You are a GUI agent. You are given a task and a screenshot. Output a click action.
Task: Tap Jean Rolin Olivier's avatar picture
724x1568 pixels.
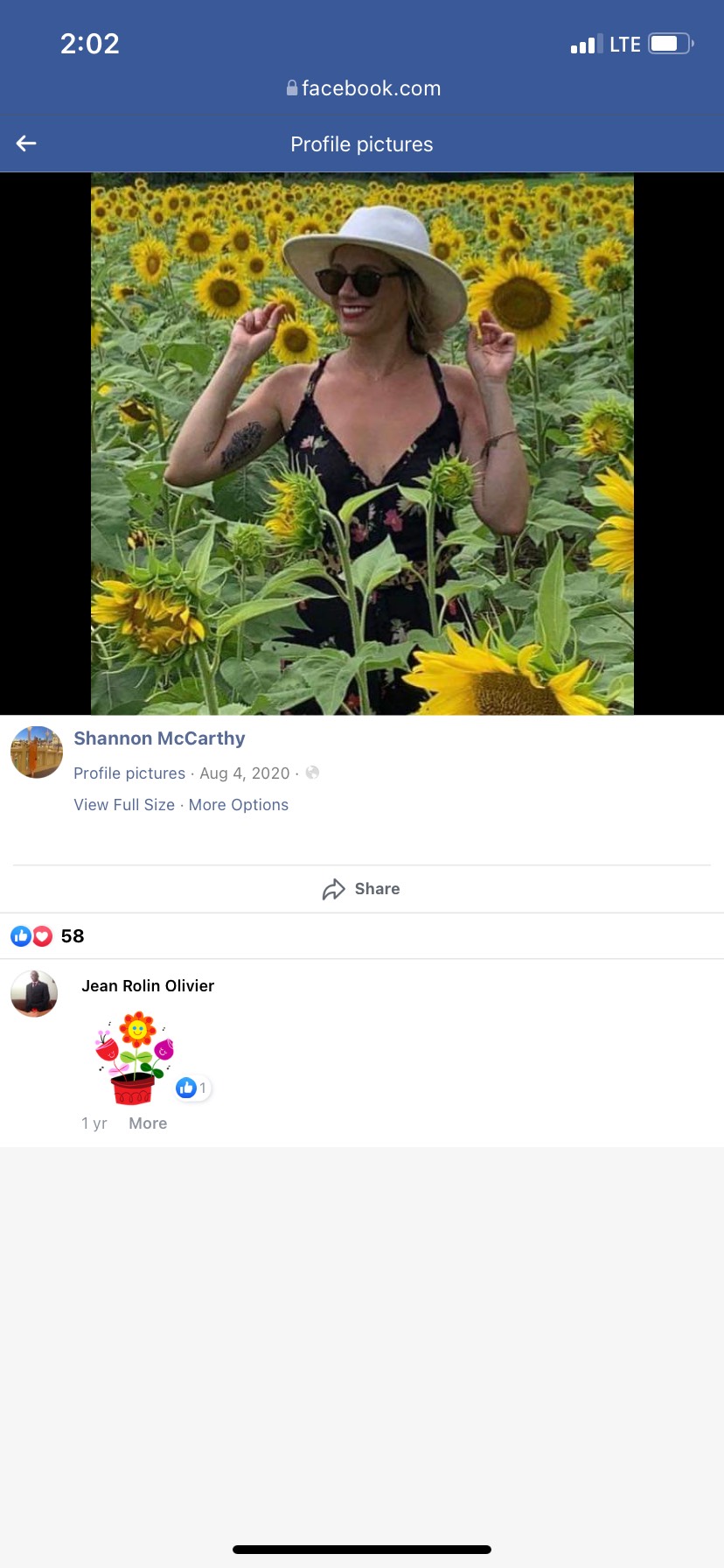tap(34, 994)
